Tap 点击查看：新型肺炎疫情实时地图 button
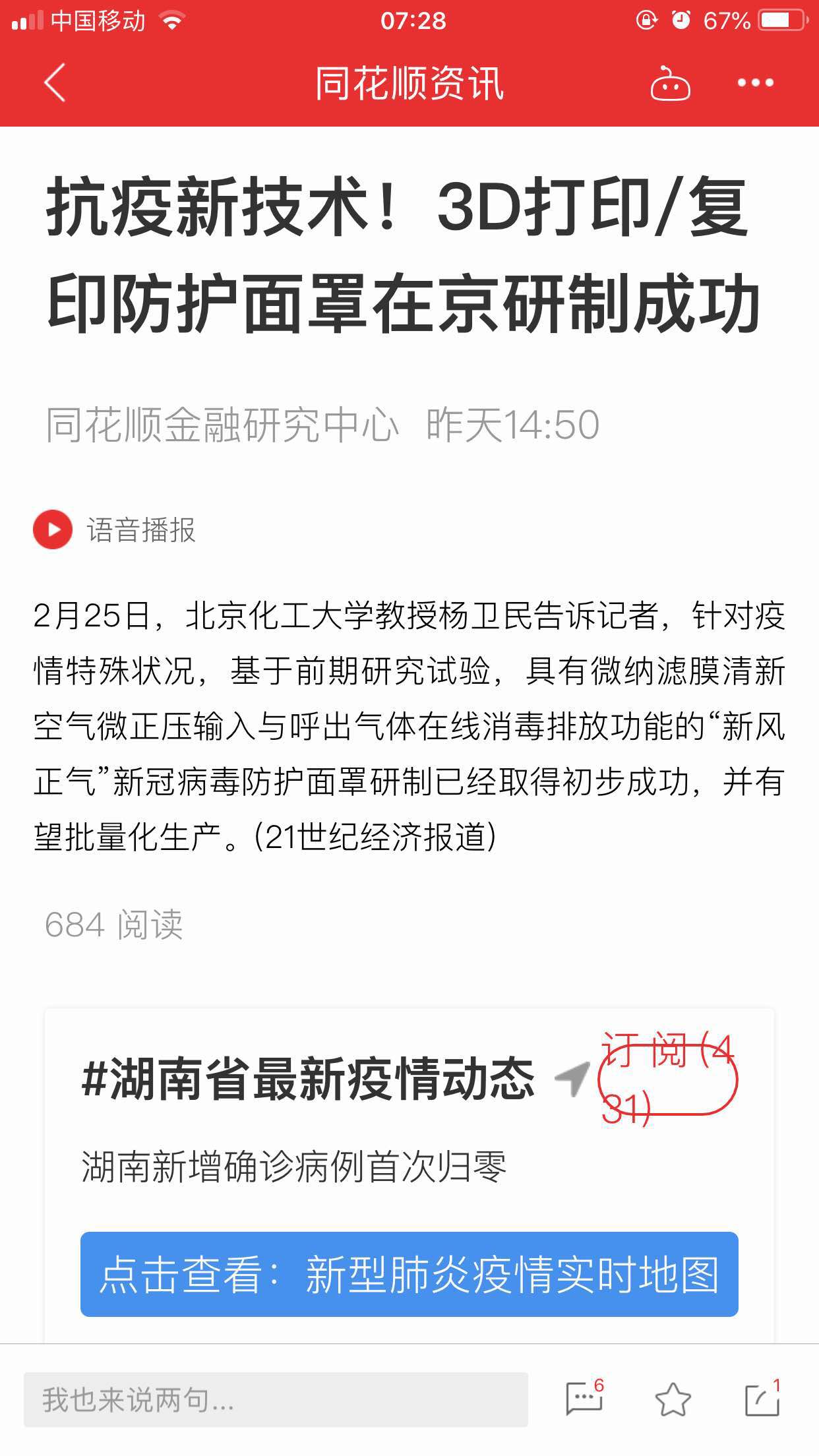 [409, 1274]
